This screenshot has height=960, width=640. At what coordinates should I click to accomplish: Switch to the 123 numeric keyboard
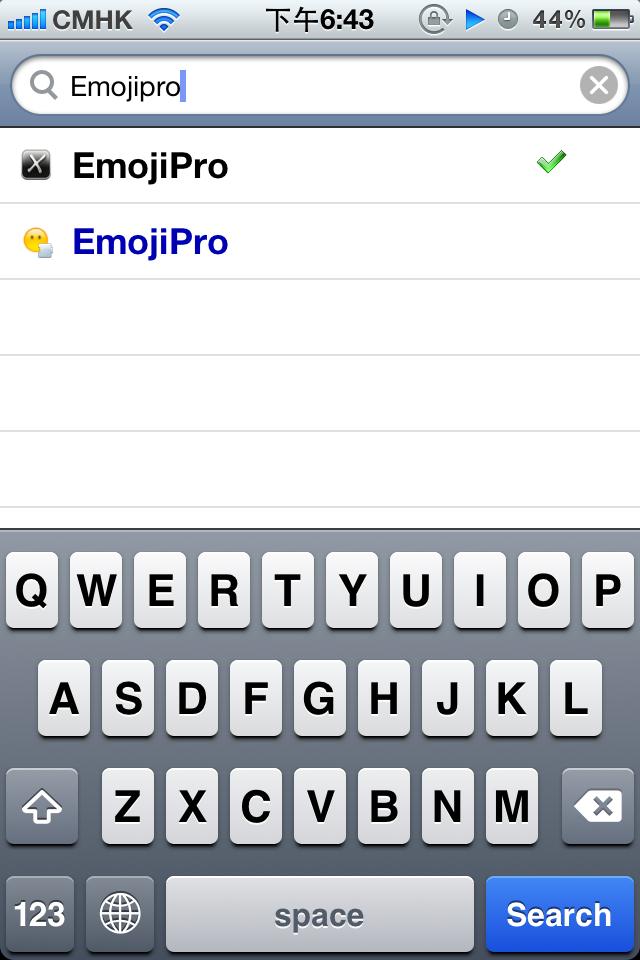[x=40, y=914]
